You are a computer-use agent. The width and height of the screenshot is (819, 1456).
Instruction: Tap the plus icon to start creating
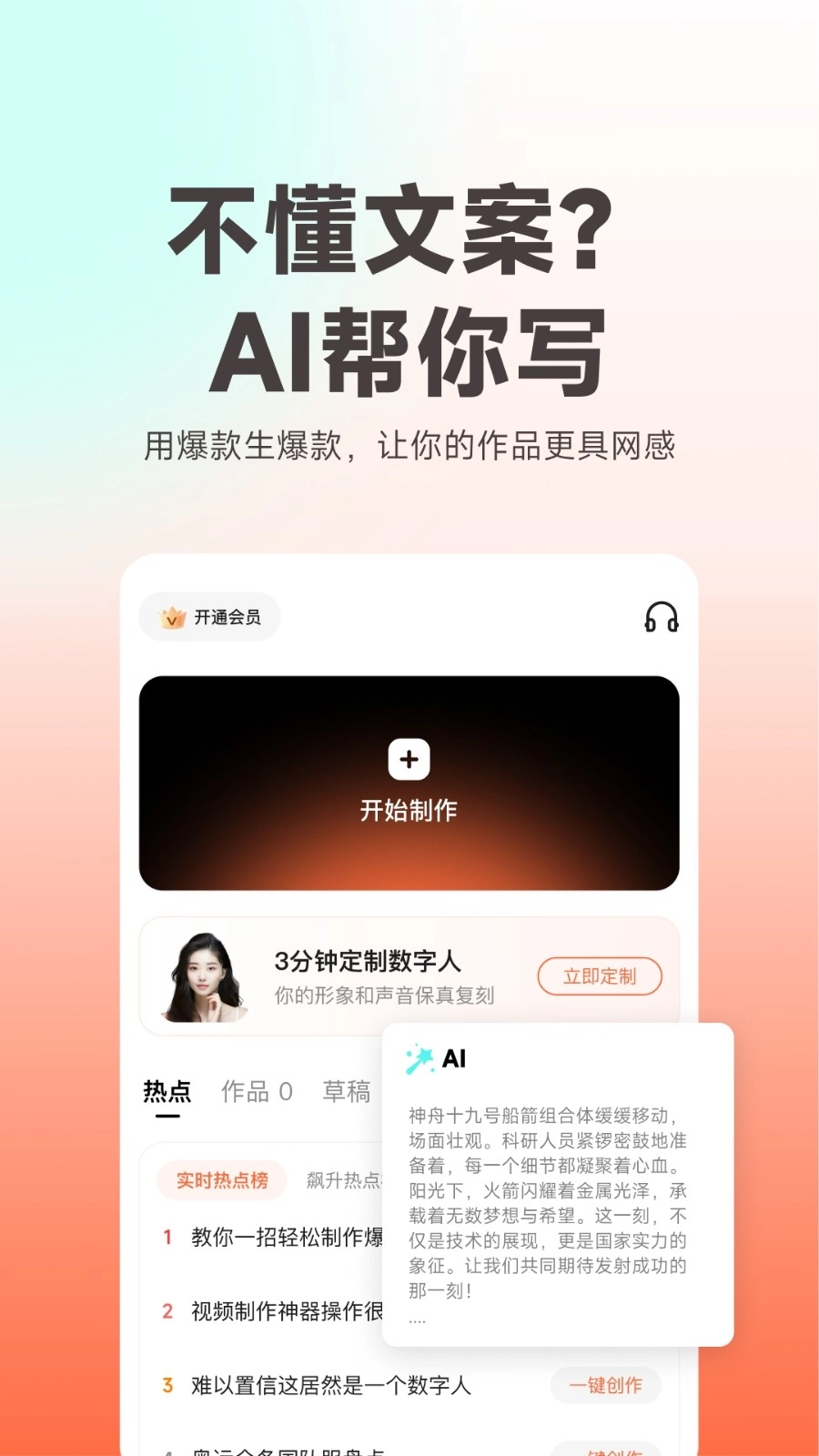(409, 757)
